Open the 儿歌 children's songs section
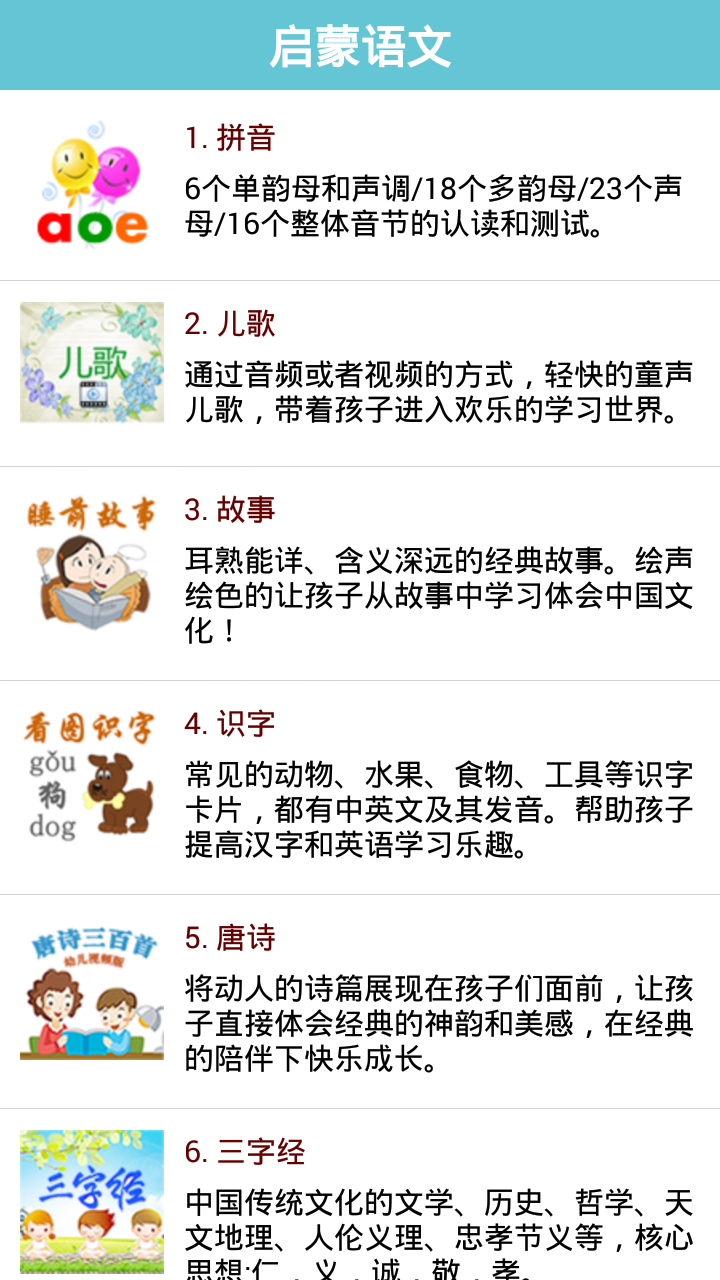Image resolution: width=720 pixels, height=1280 pixels. pos(360,373)
